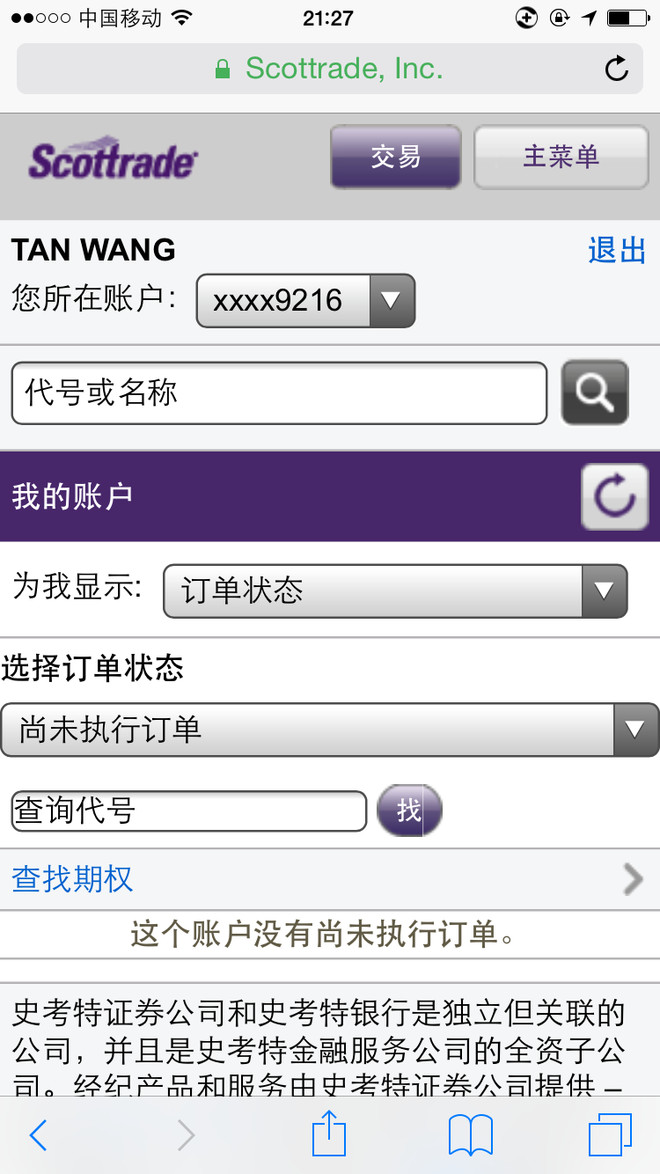This screenshot has height=1174, width=660.
Task: Focus the 代号或名称 search field
Action: point(279,393)
